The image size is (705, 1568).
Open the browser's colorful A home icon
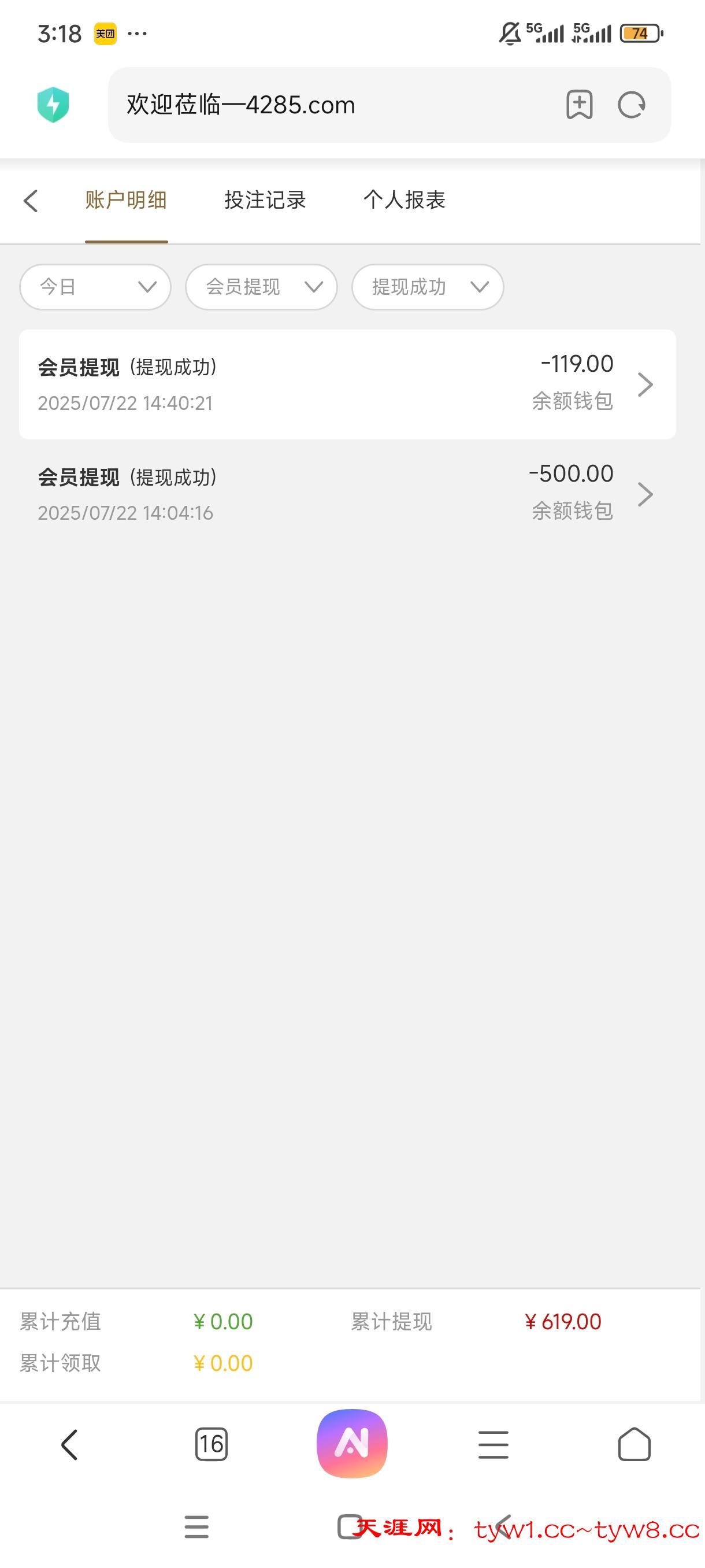(x=352, y=1444)
